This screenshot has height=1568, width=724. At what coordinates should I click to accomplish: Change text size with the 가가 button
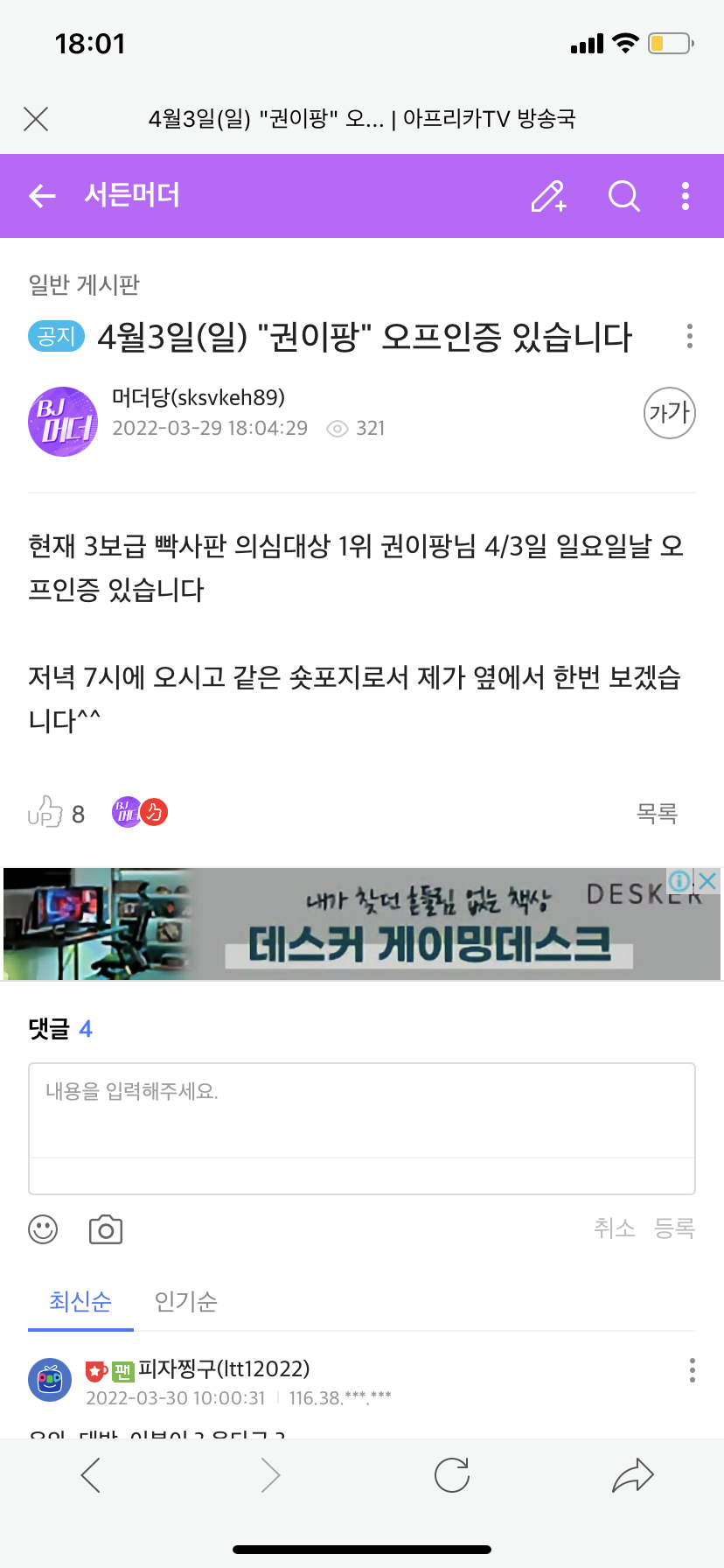(x=670, y=413)
